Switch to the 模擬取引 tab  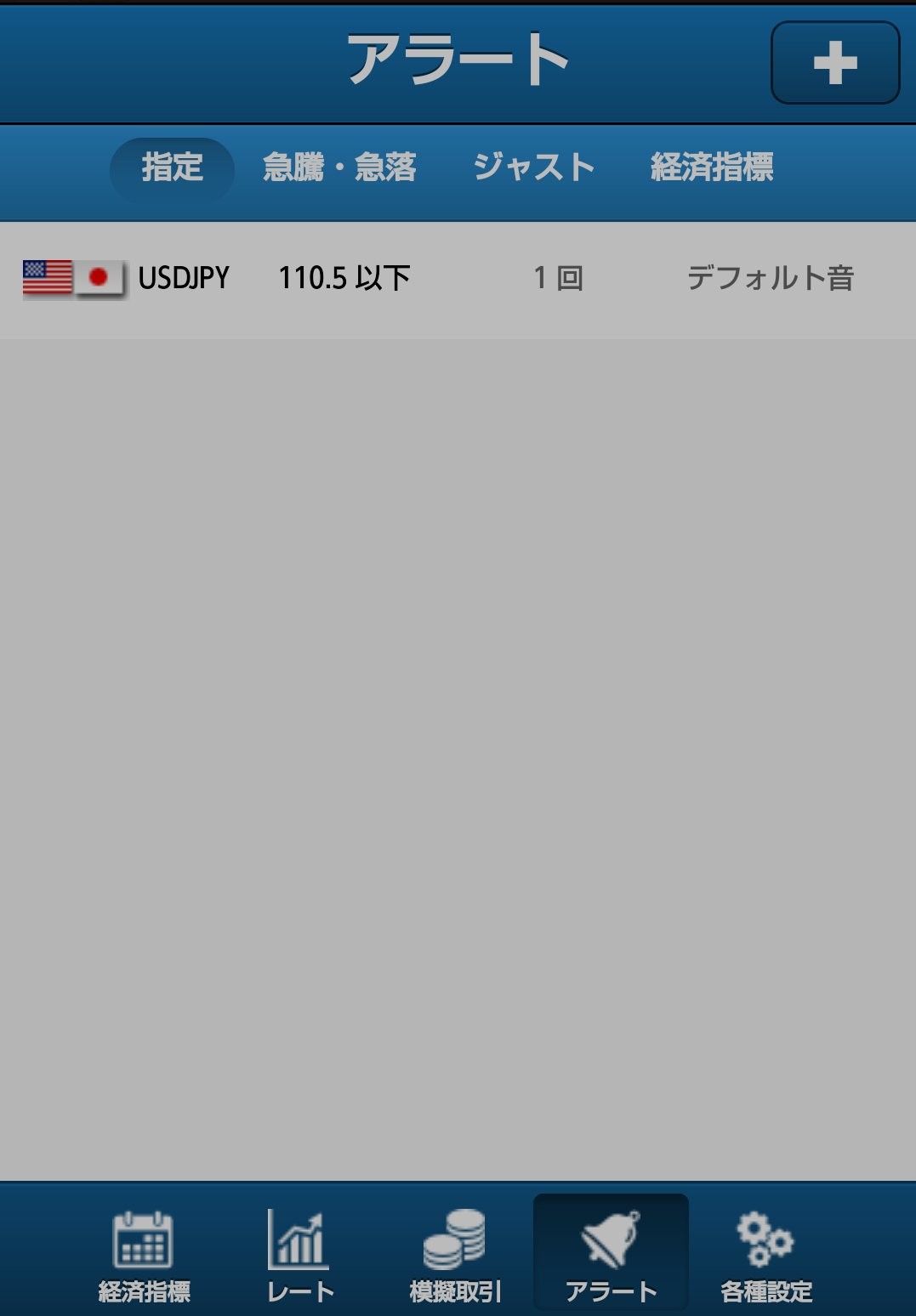[455, 1255]
